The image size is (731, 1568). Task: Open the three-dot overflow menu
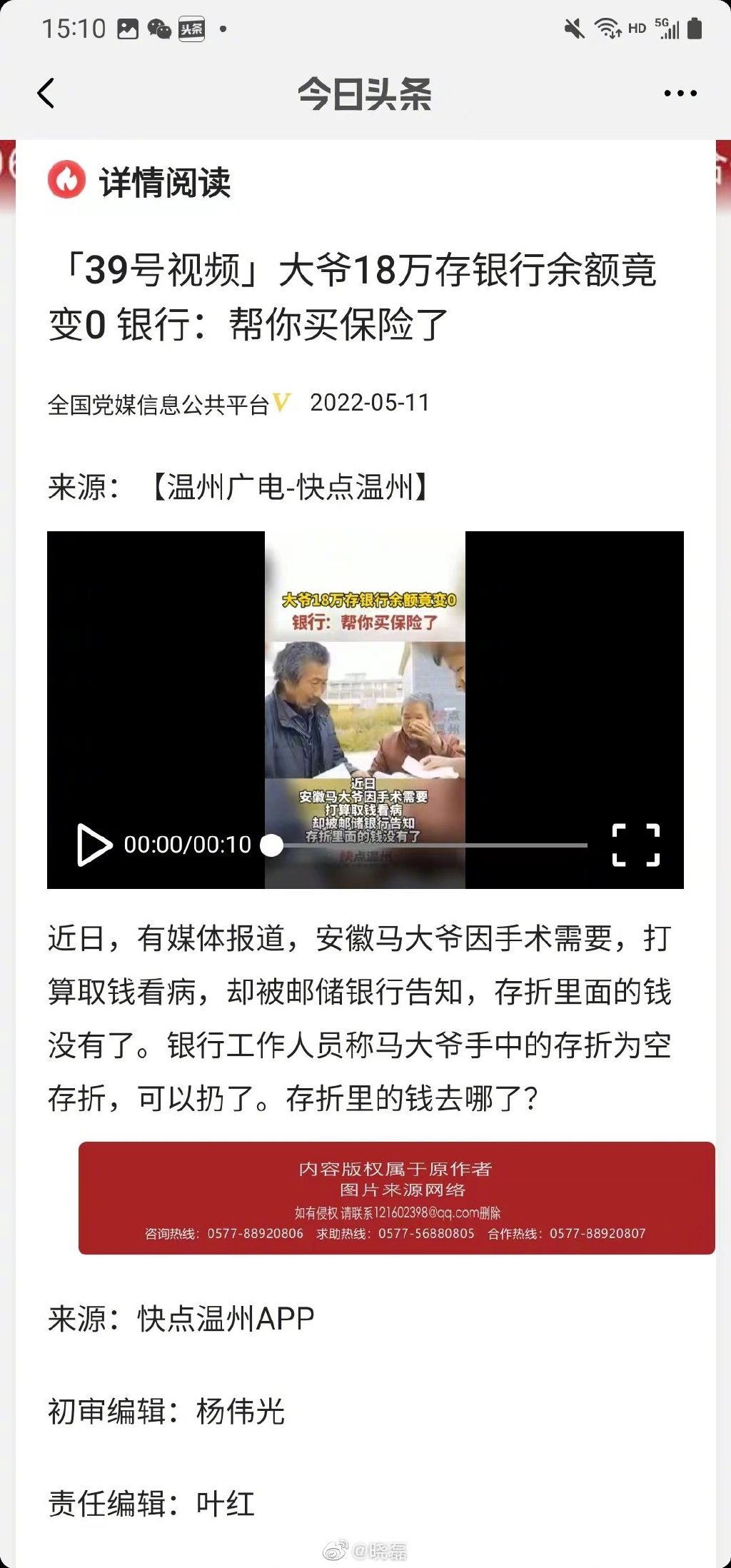[680, 93]
